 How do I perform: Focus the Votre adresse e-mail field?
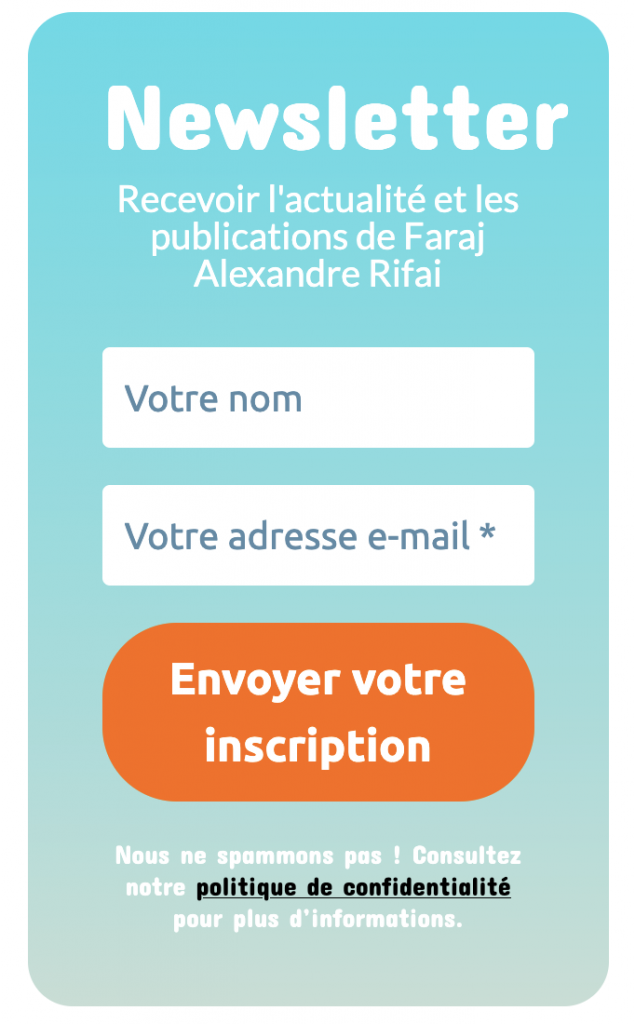coord(318,536)
